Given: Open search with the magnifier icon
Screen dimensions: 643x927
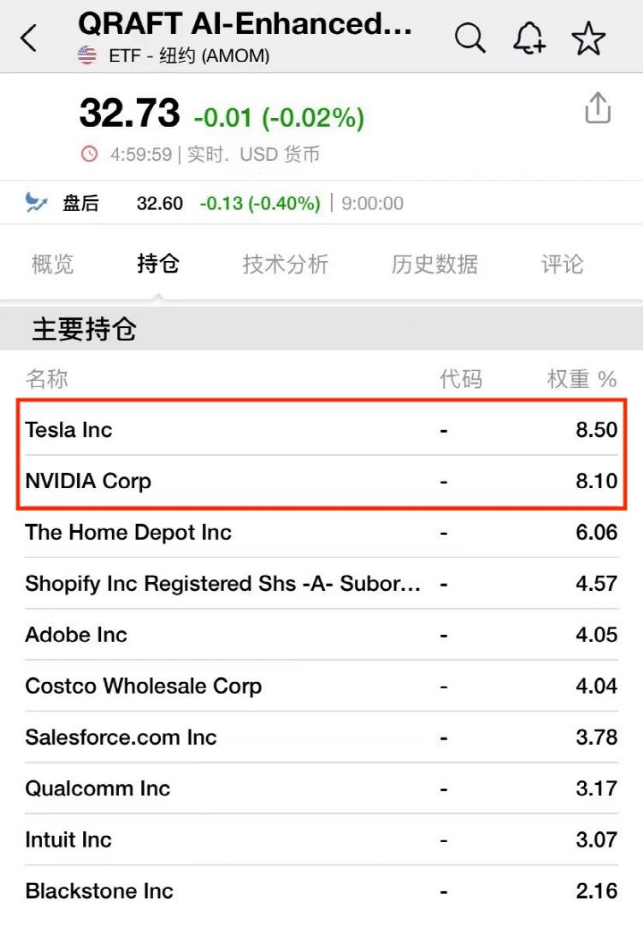Looking at the screenshot, I should [470, 38].
